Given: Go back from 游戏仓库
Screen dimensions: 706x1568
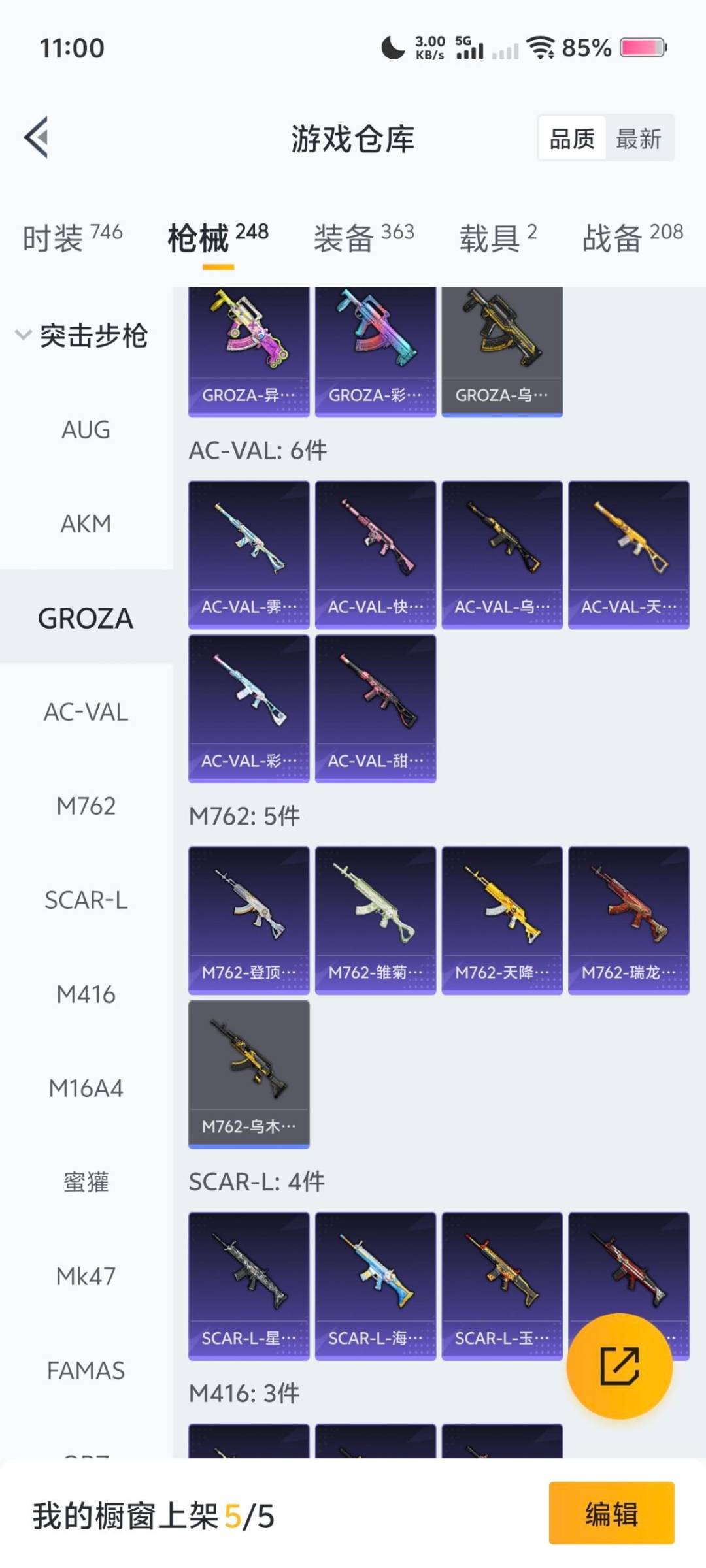Looking at the screenshot, I should click(37, 137).
